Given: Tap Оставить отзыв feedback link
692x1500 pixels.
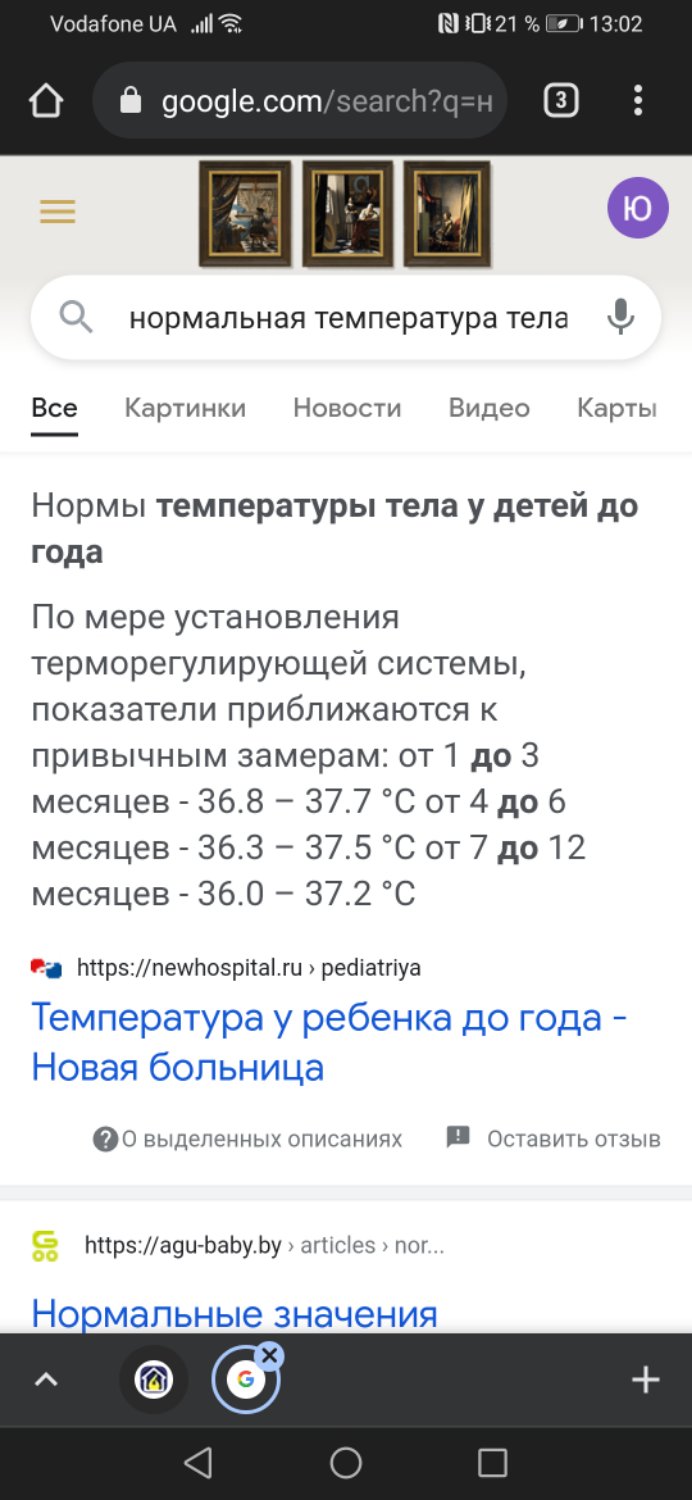Looking at the screenshot, I should tap(553, 1139).
